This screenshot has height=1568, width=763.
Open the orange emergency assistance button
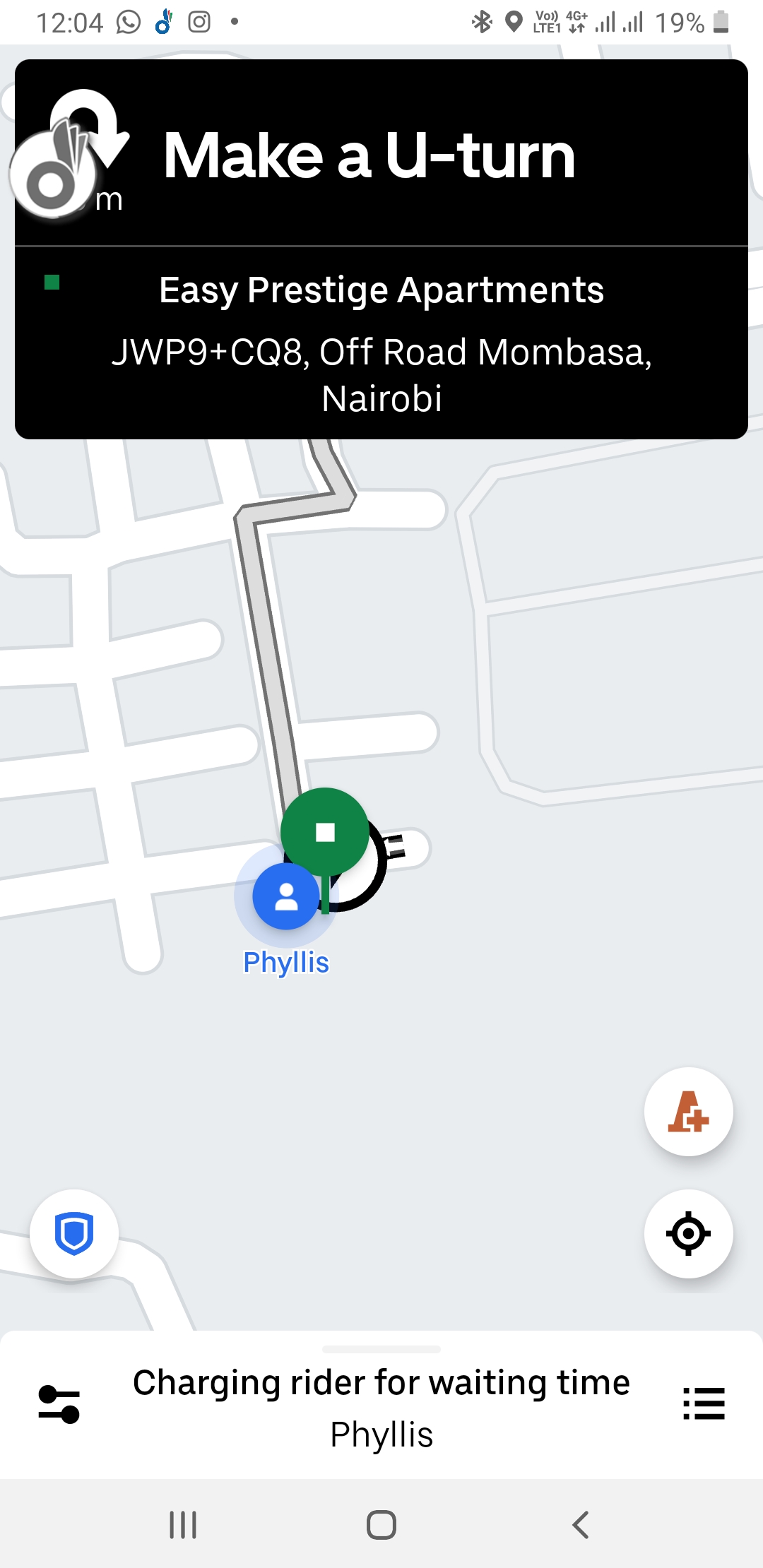(688, 1112)
